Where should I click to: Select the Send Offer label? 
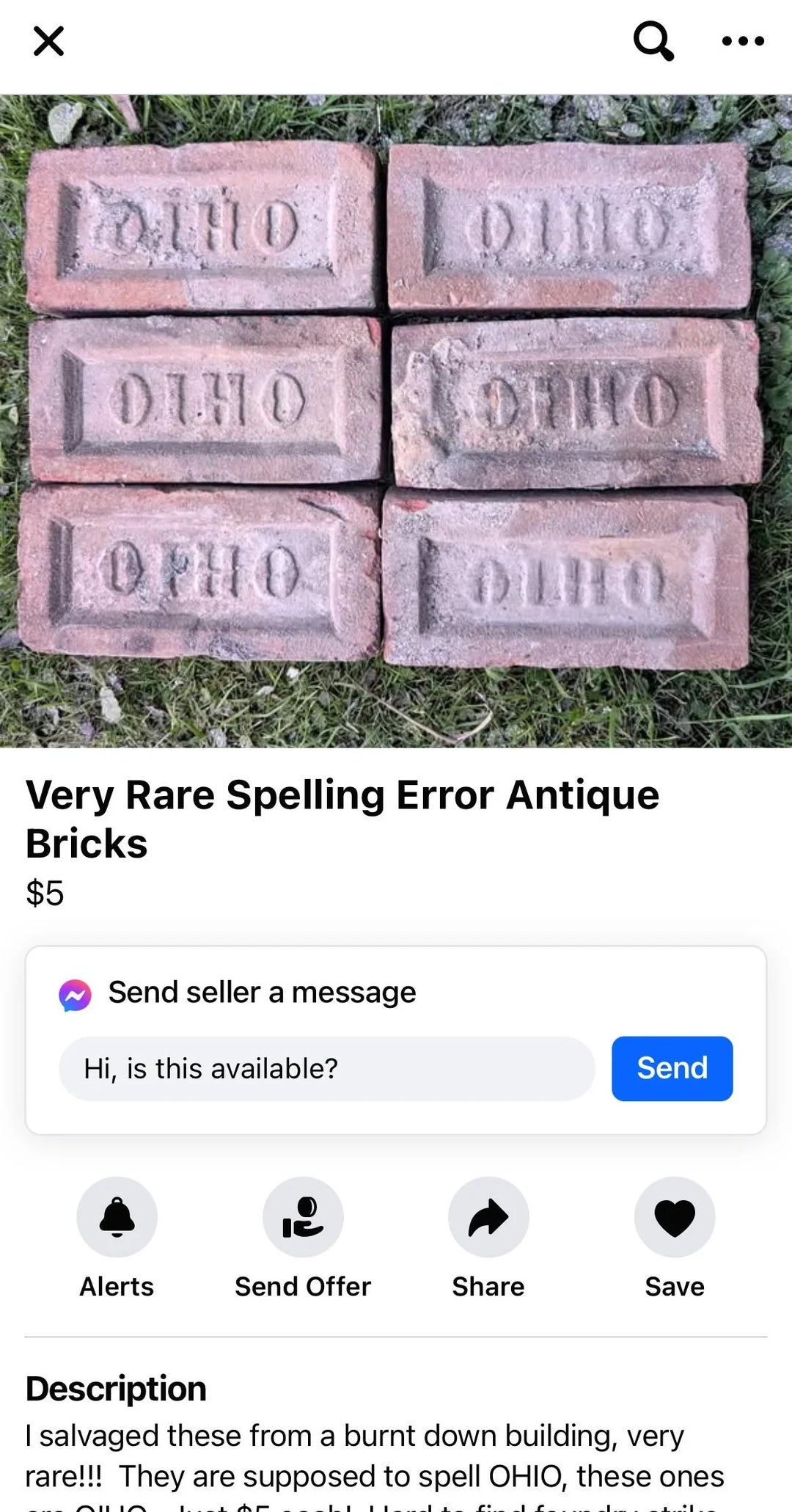(302, 1286)
